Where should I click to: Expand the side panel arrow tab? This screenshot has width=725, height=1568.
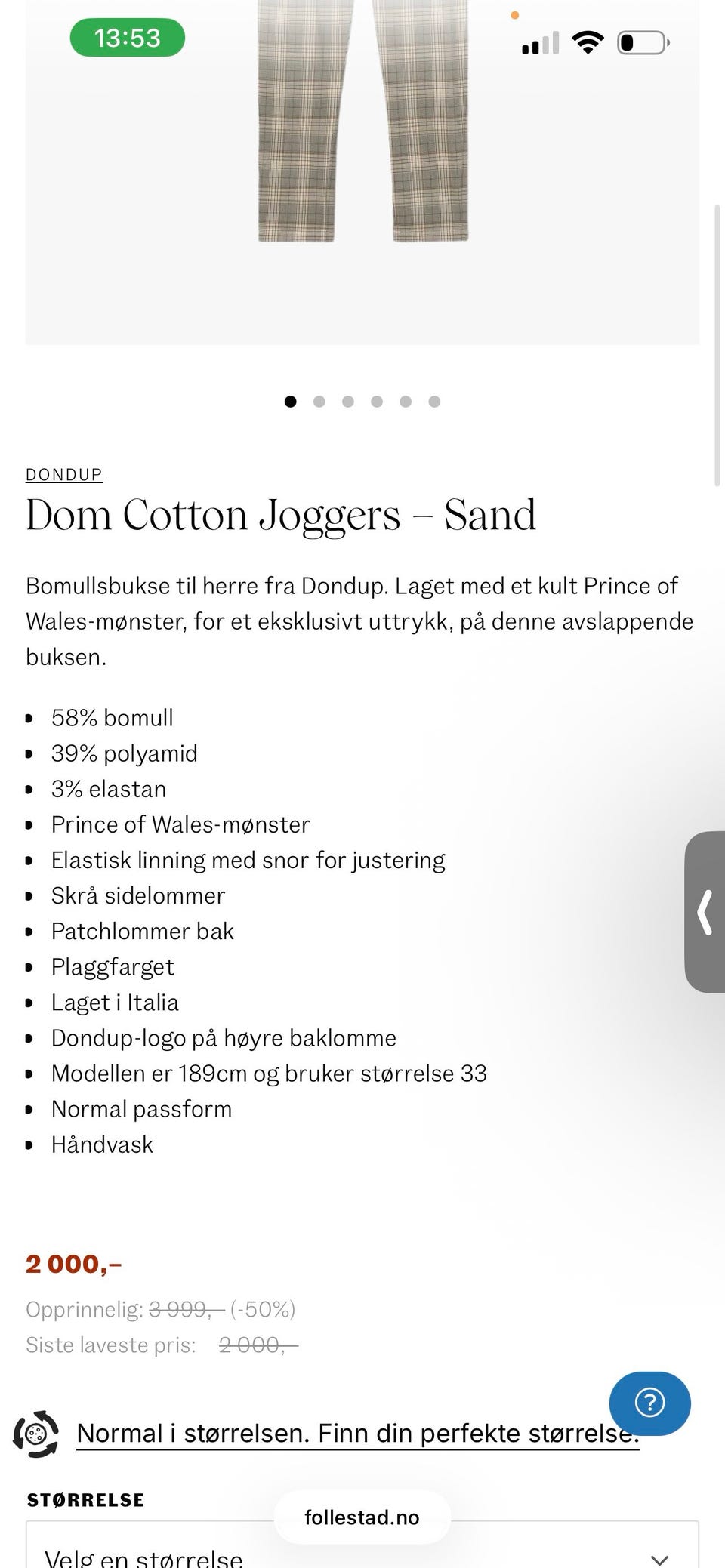(x=705, y=912)
